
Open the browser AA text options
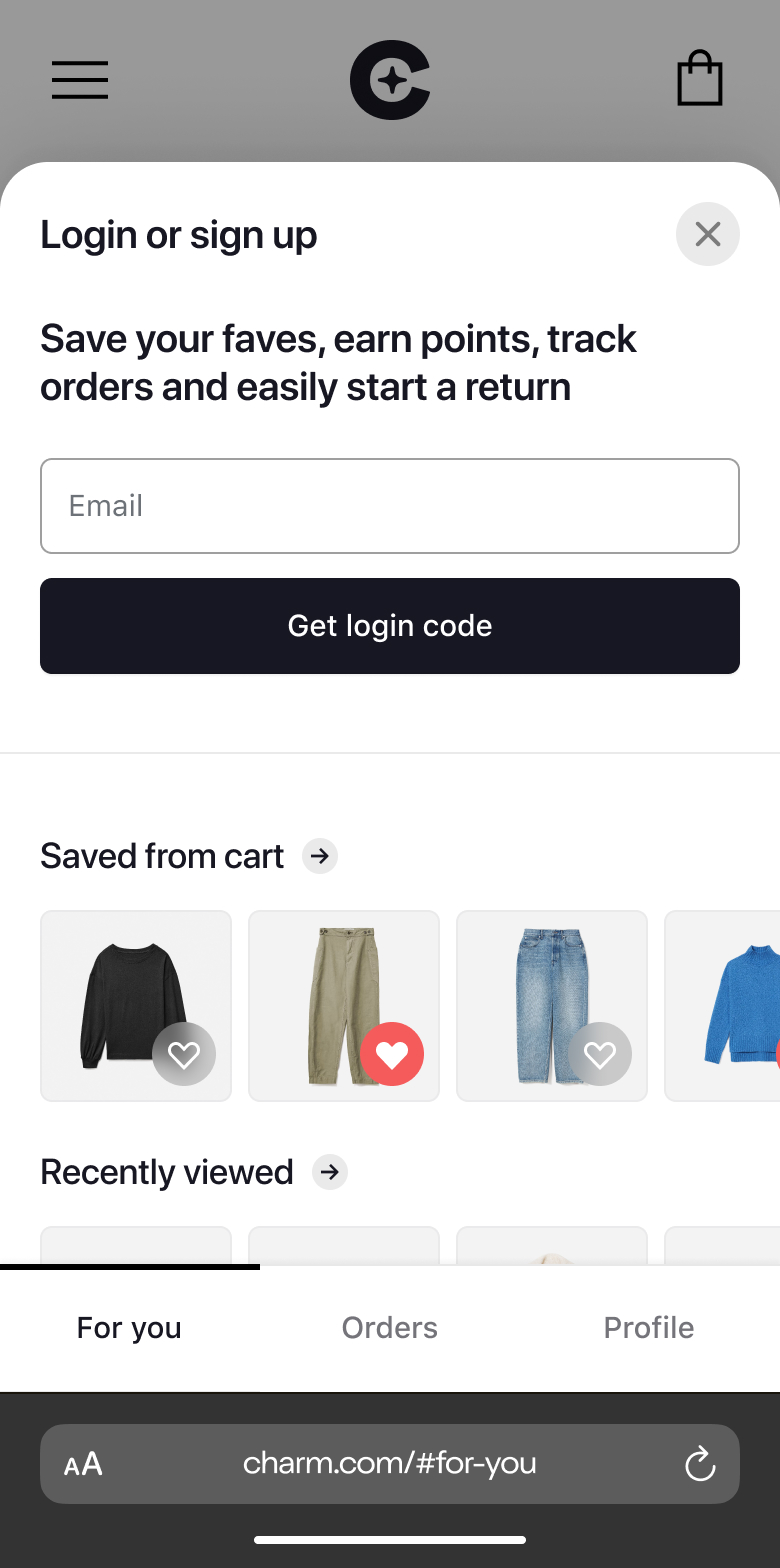click(x=83, y=1465)
